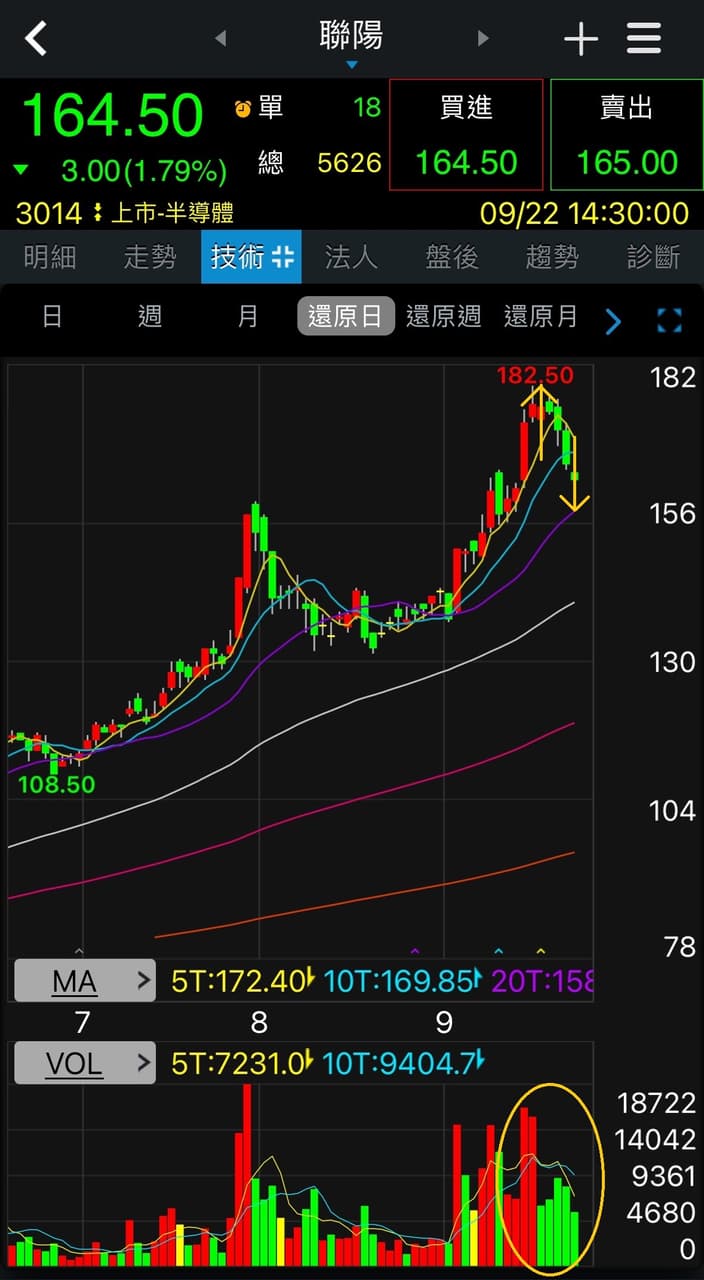Show the previous stock using left triangle
704x1280 pixels.
click(221, 39)
